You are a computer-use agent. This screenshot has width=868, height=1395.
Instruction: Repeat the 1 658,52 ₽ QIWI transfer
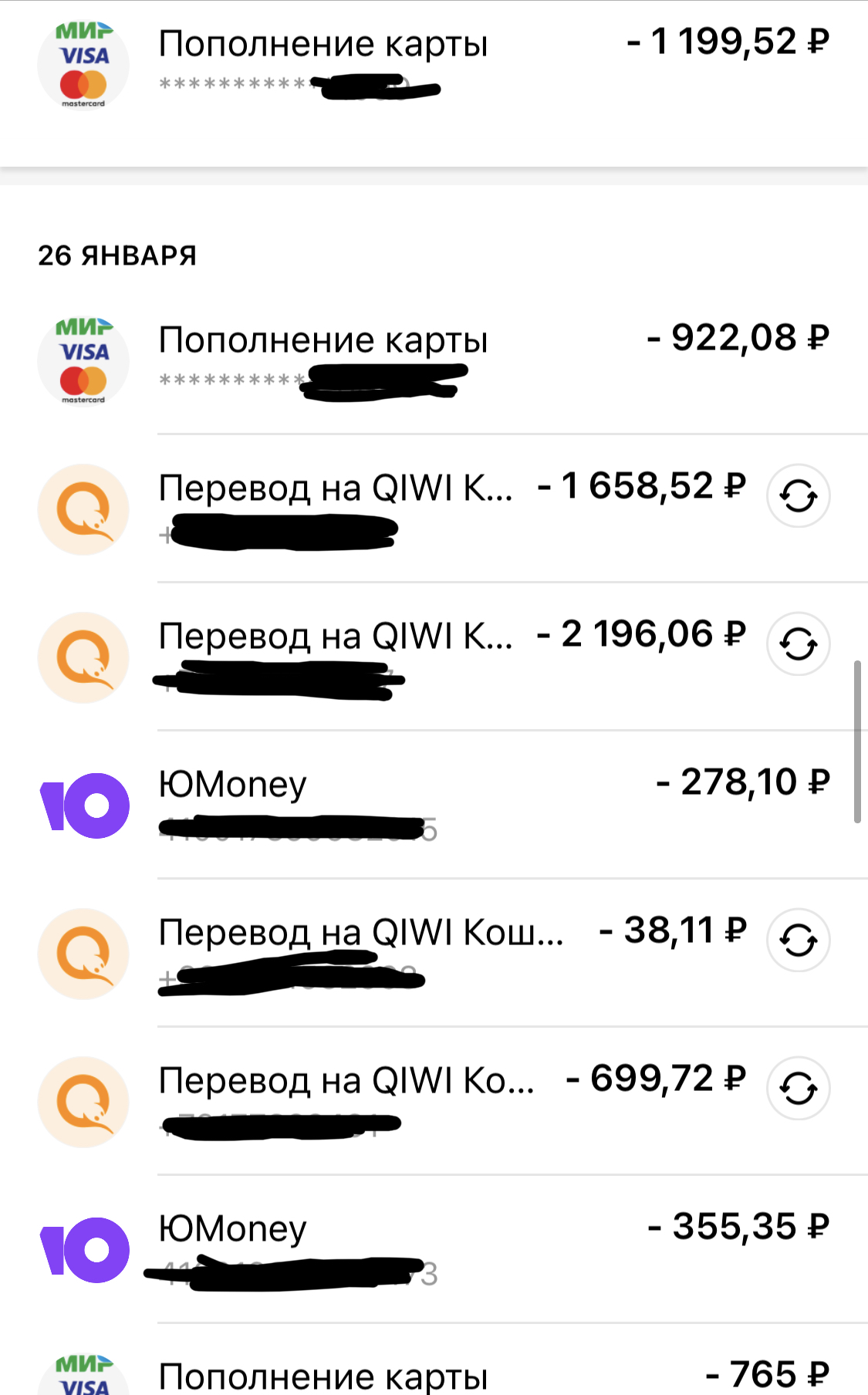(x=798, y=496)
